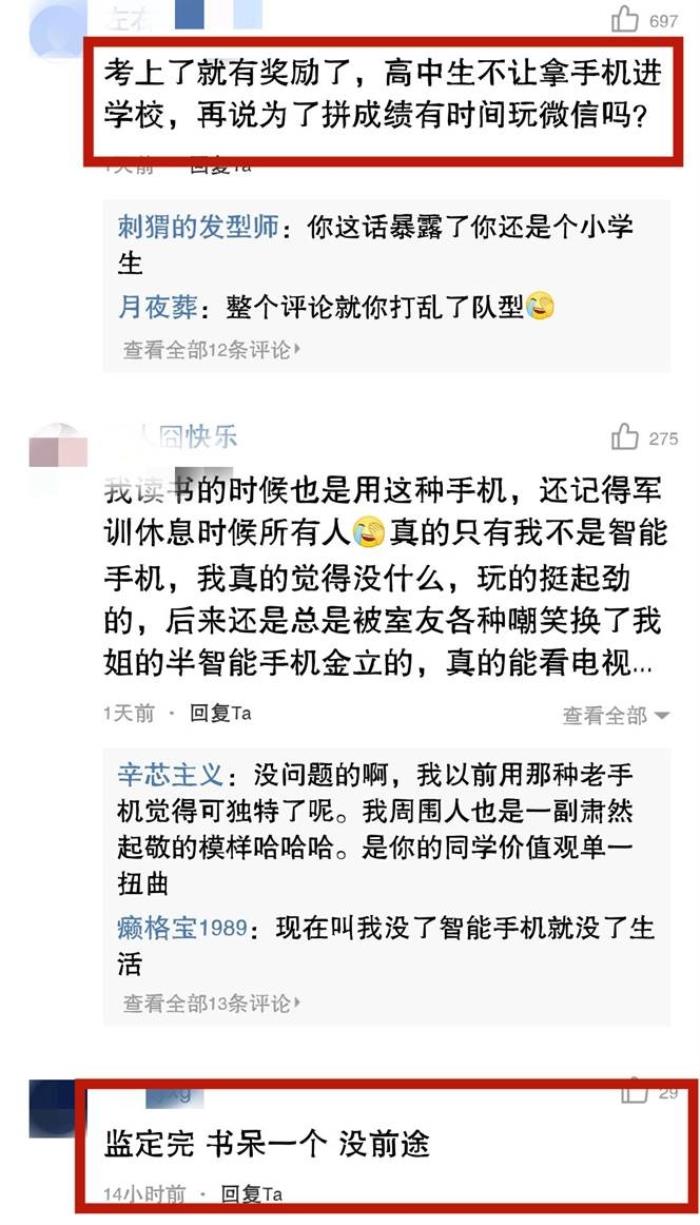Open 月夜葬's profile link
The image size is (700, 1225).
pos(157,307)
